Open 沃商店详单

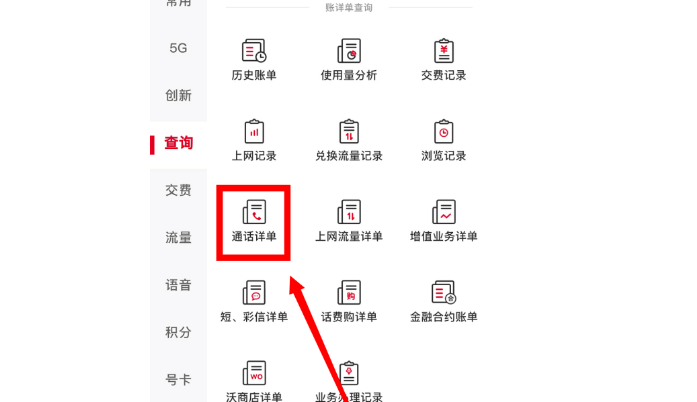[254, 381]
